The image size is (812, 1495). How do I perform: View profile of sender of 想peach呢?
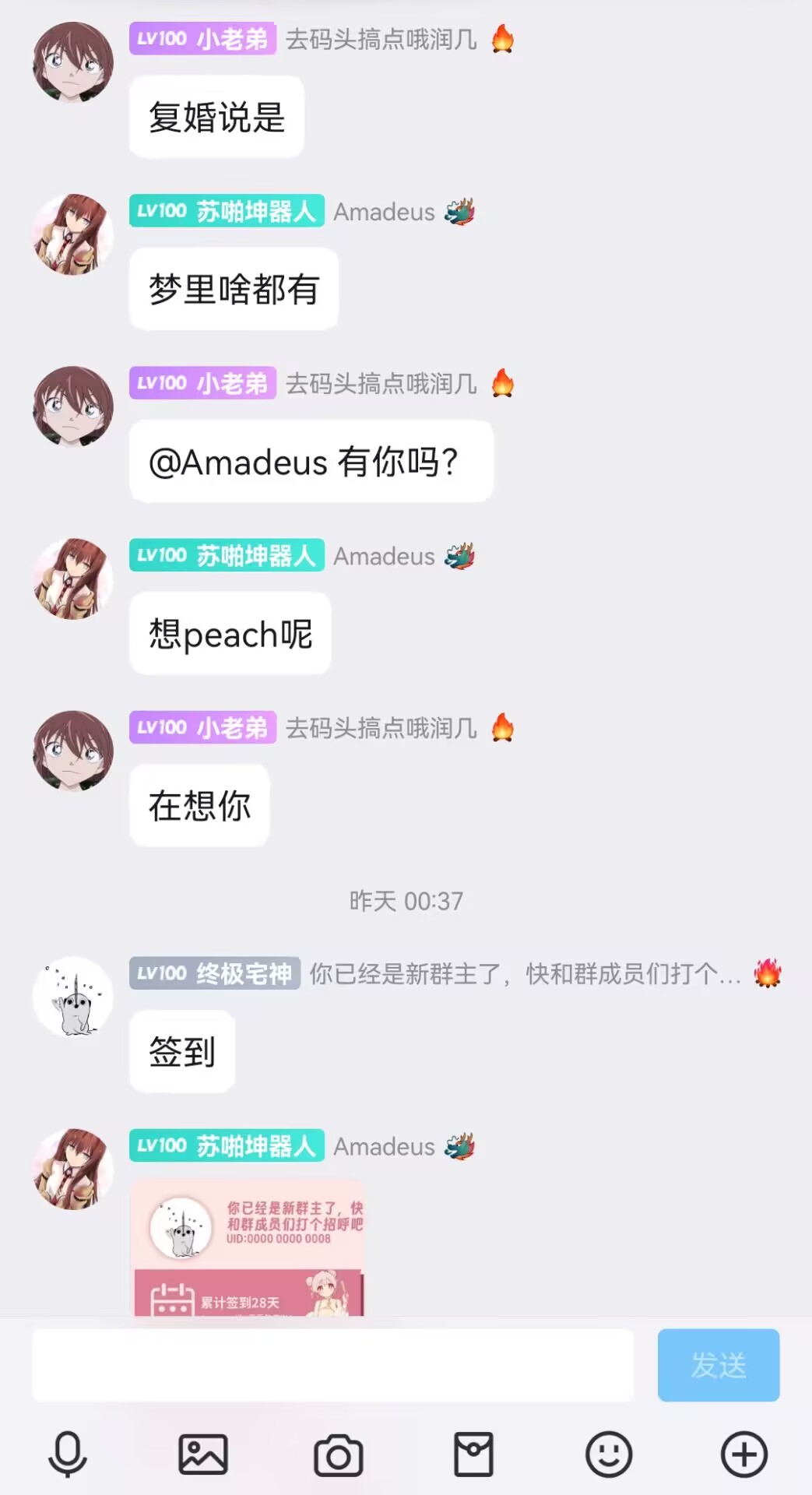pyautogui.click(x=73, y=579)
